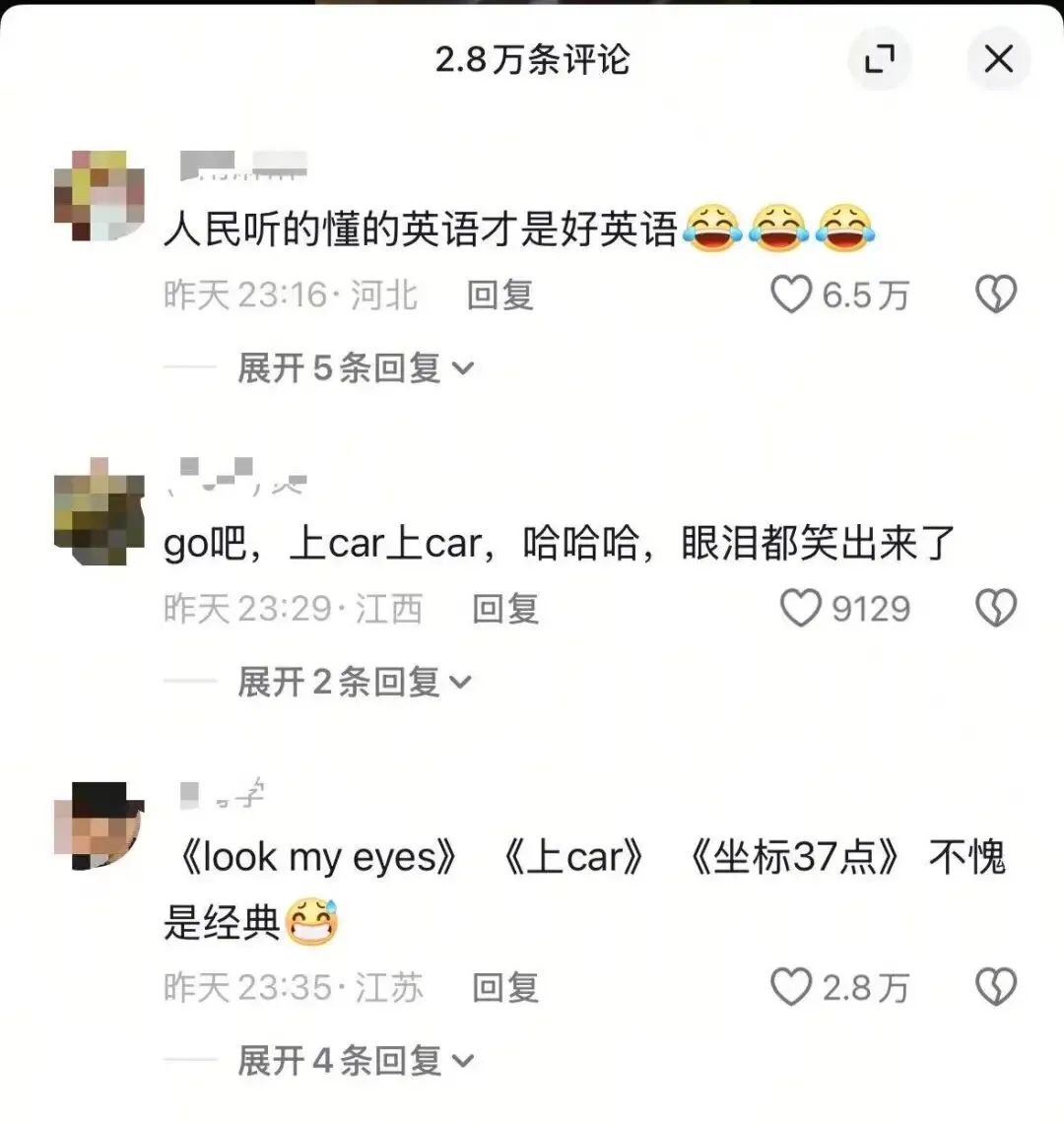This screenshot has height=1123, width=1064.
Task: Like the comment from 河北
Action: tap(791, 295)
